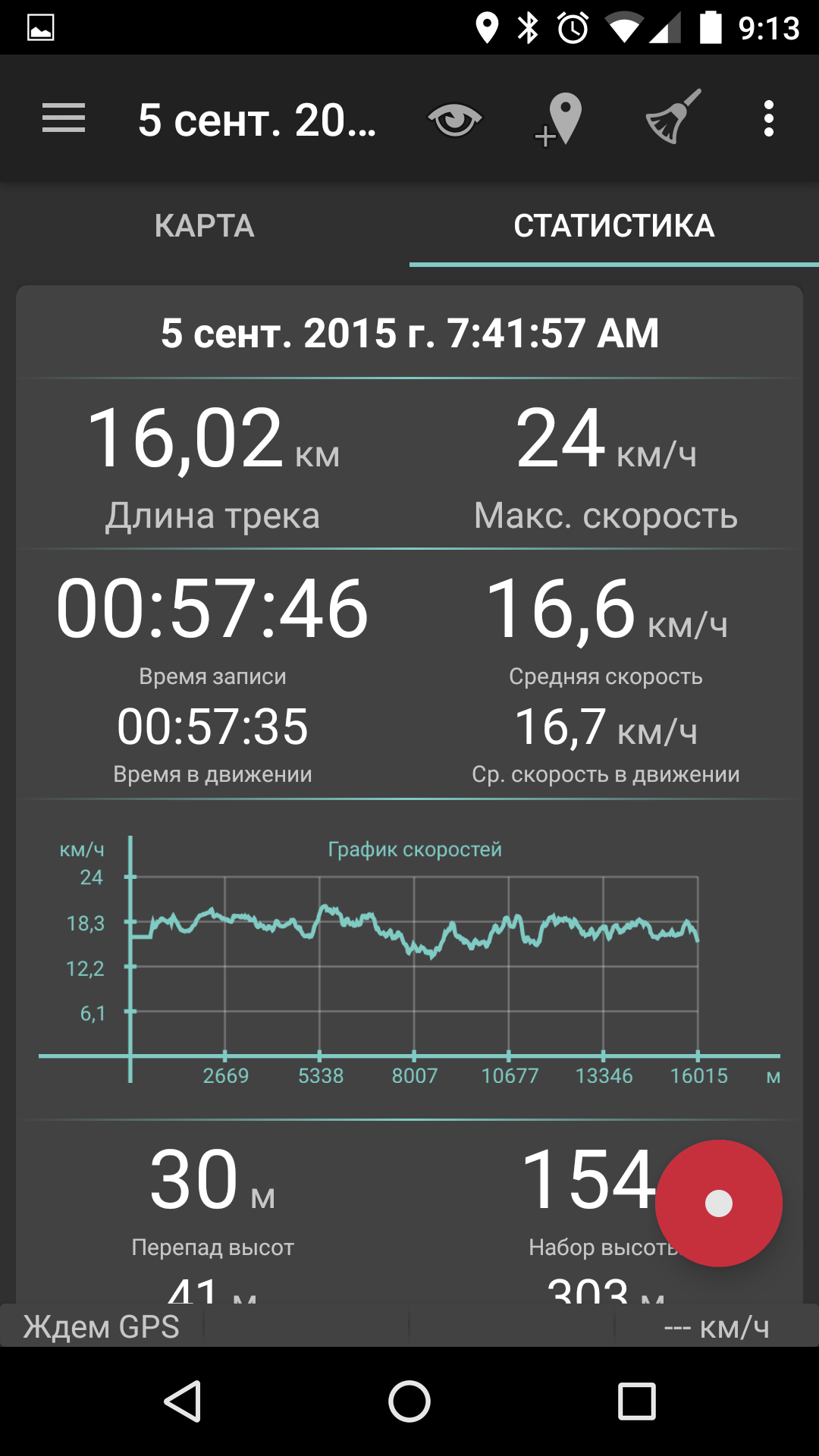This screenshot has height=1456, width=819.
Task: Open the three-dot overflow menu
Action: [768, 119]
